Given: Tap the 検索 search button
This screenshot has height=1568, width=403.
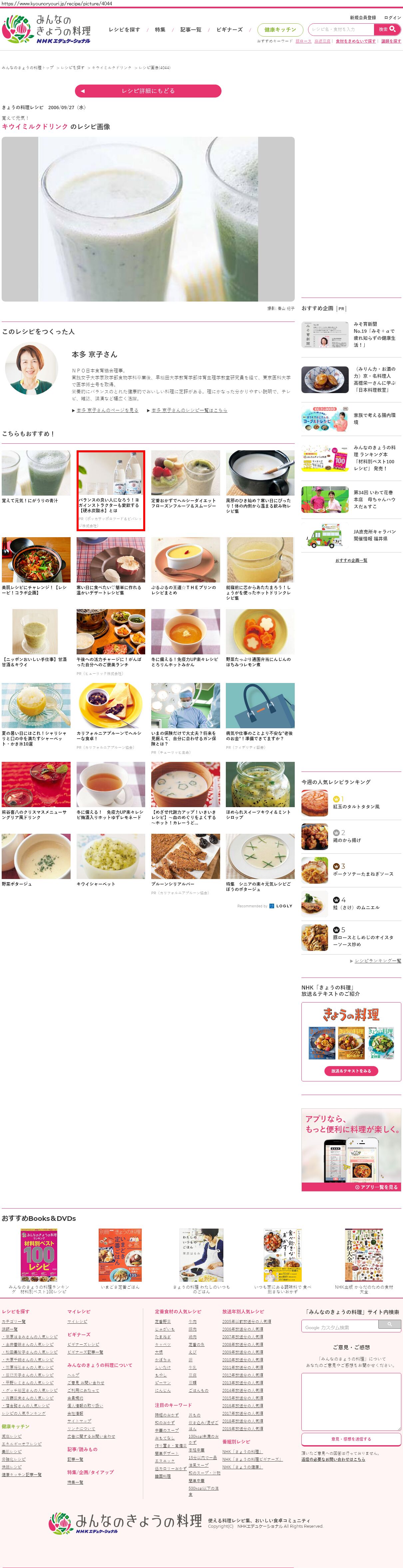Looking at the screenshot, I should pos(387,29).
